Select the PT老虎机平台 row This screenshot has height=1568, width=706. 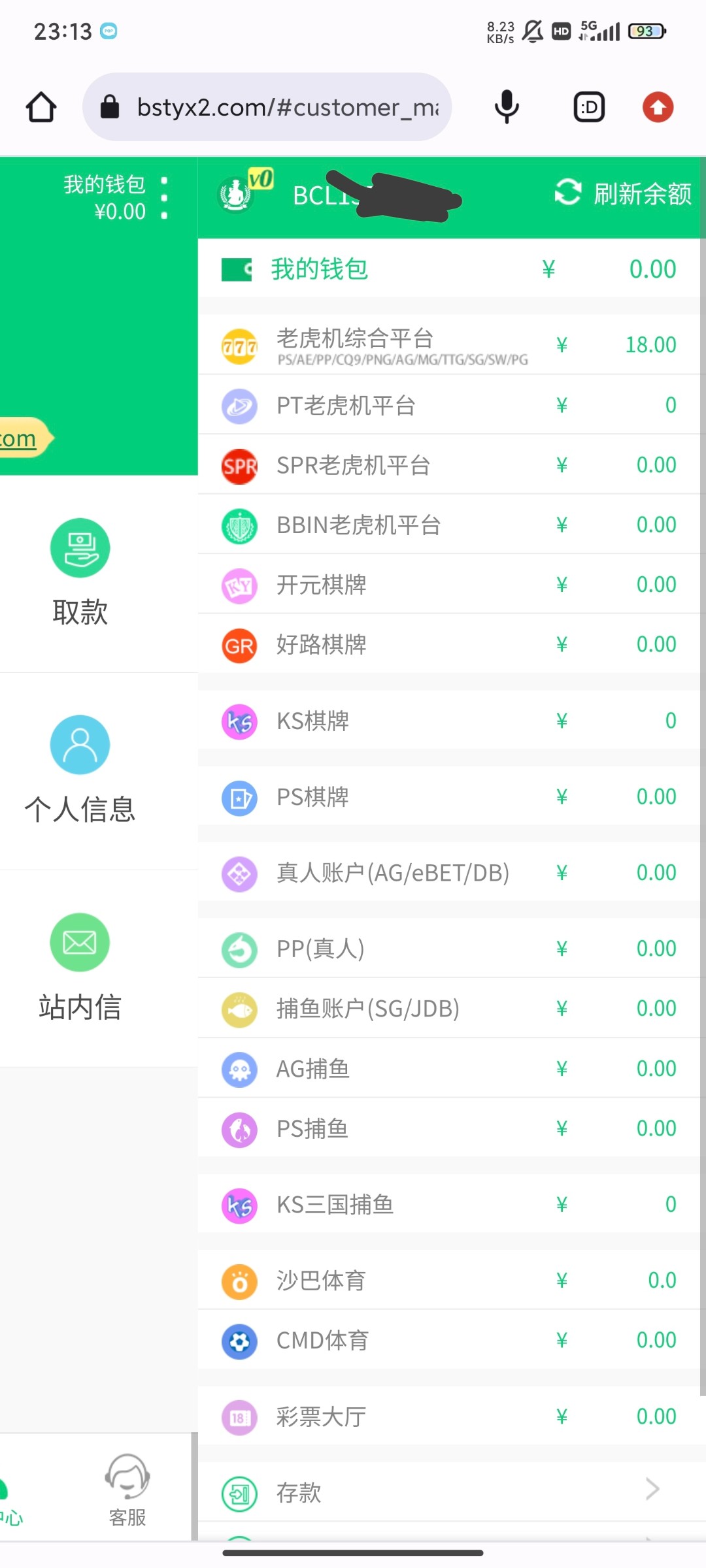point(449,405)
